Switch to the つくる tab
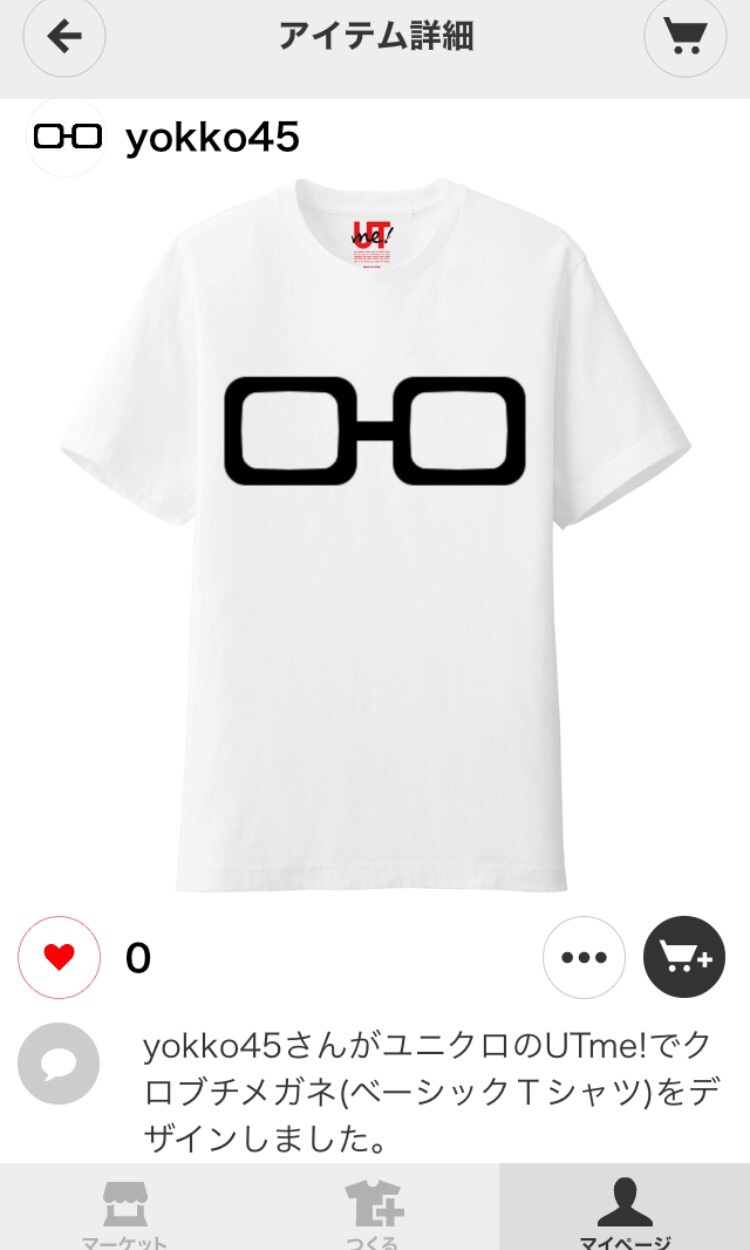This screenshot has width=750, height=1250. click(x=374, y=1210)
